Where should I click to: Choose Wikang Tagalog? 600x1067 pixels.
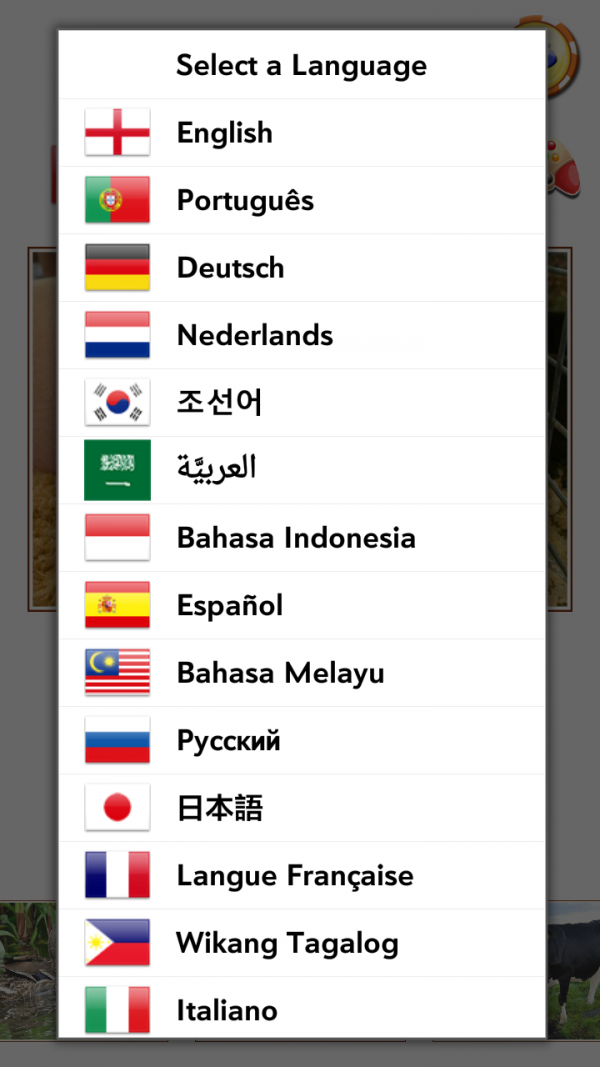tap(300, 943)
